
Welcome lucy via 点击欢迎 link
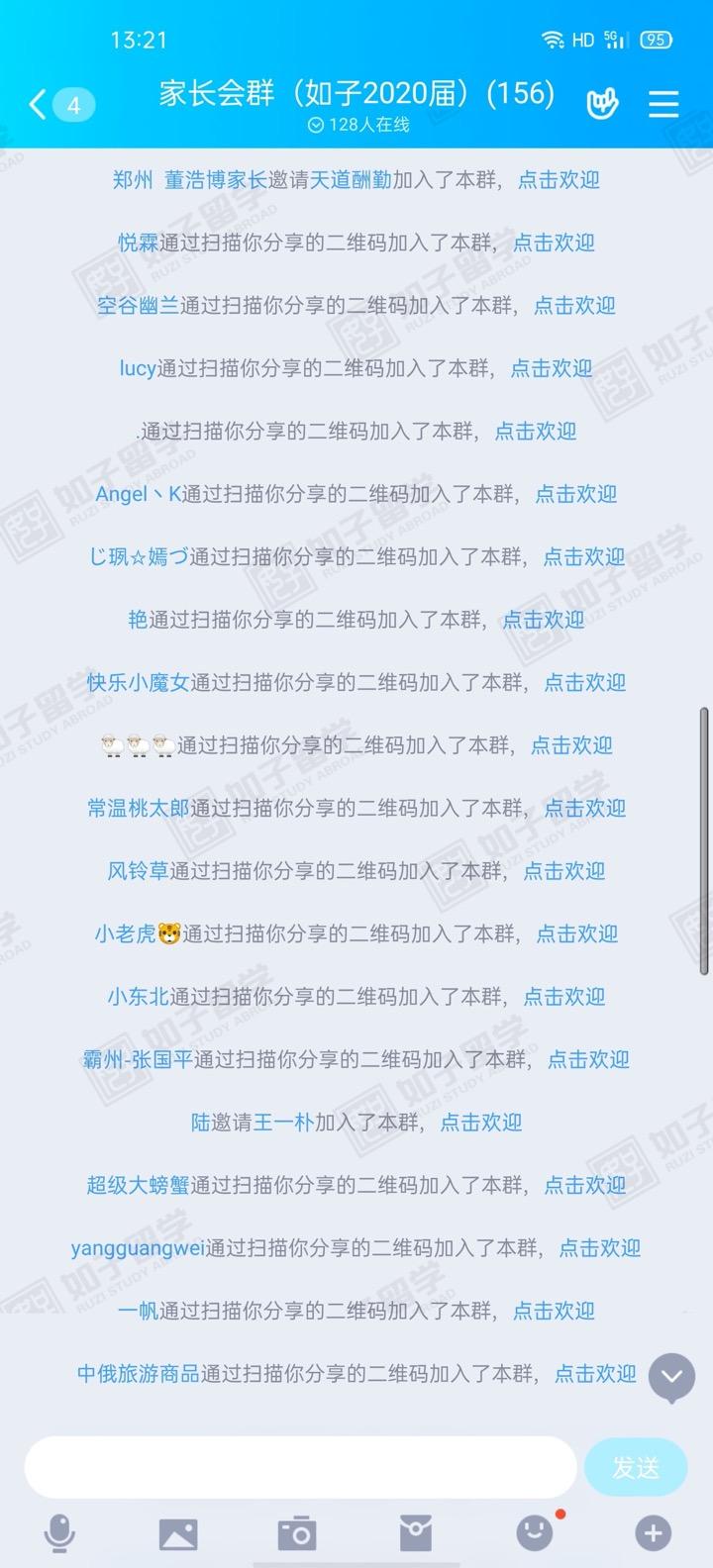point(551,368)
